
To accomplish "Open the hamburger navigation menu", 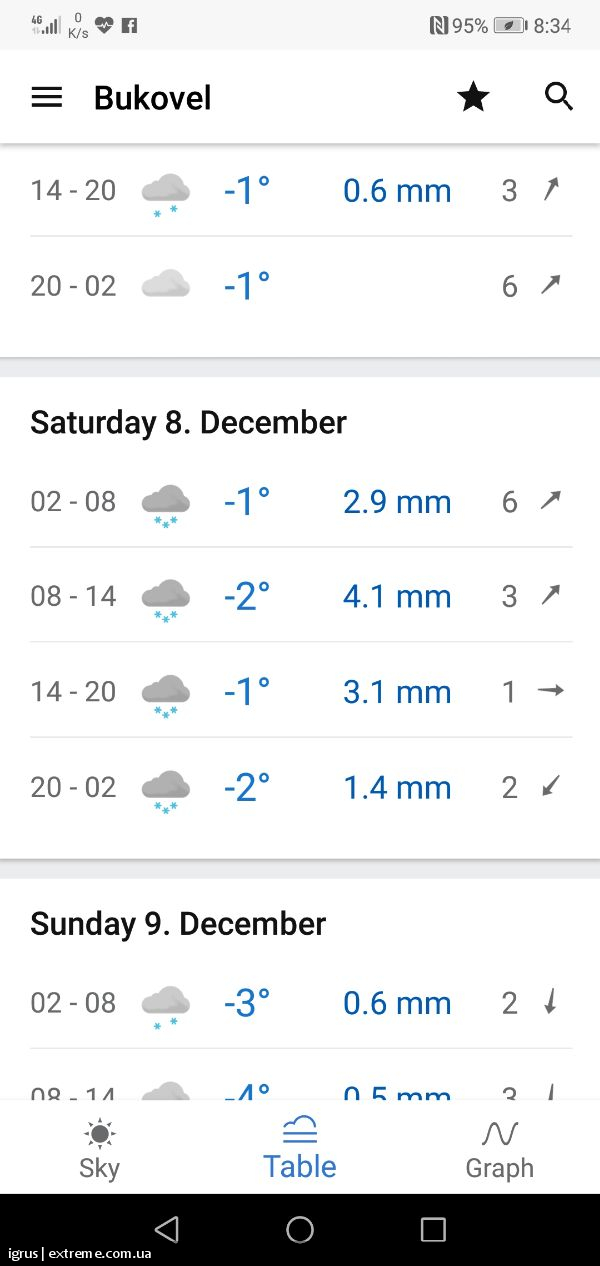I will pyautogui.click(x=47, y=97).
